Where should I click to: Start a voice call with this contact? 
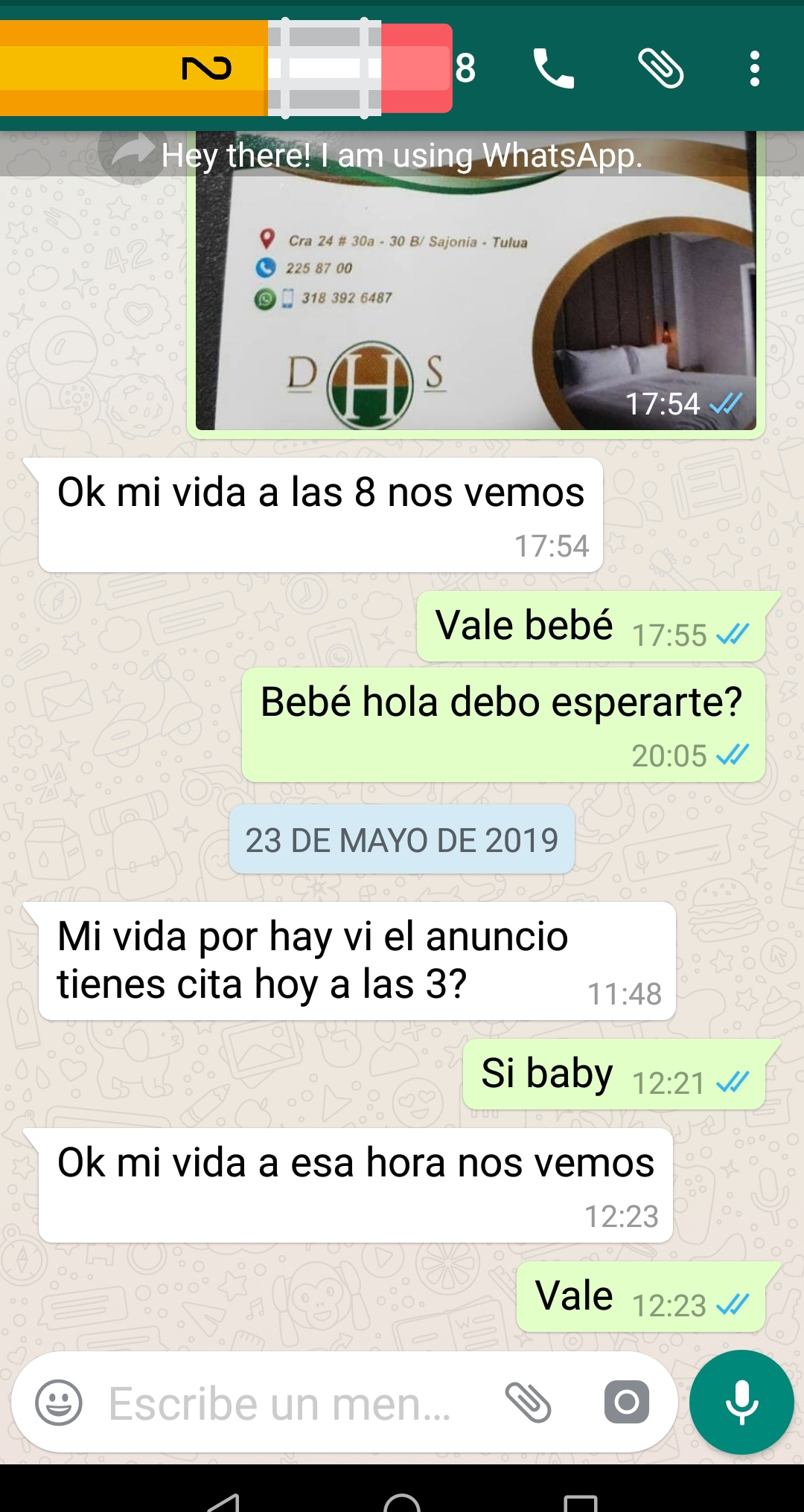[x=553, y=68]
